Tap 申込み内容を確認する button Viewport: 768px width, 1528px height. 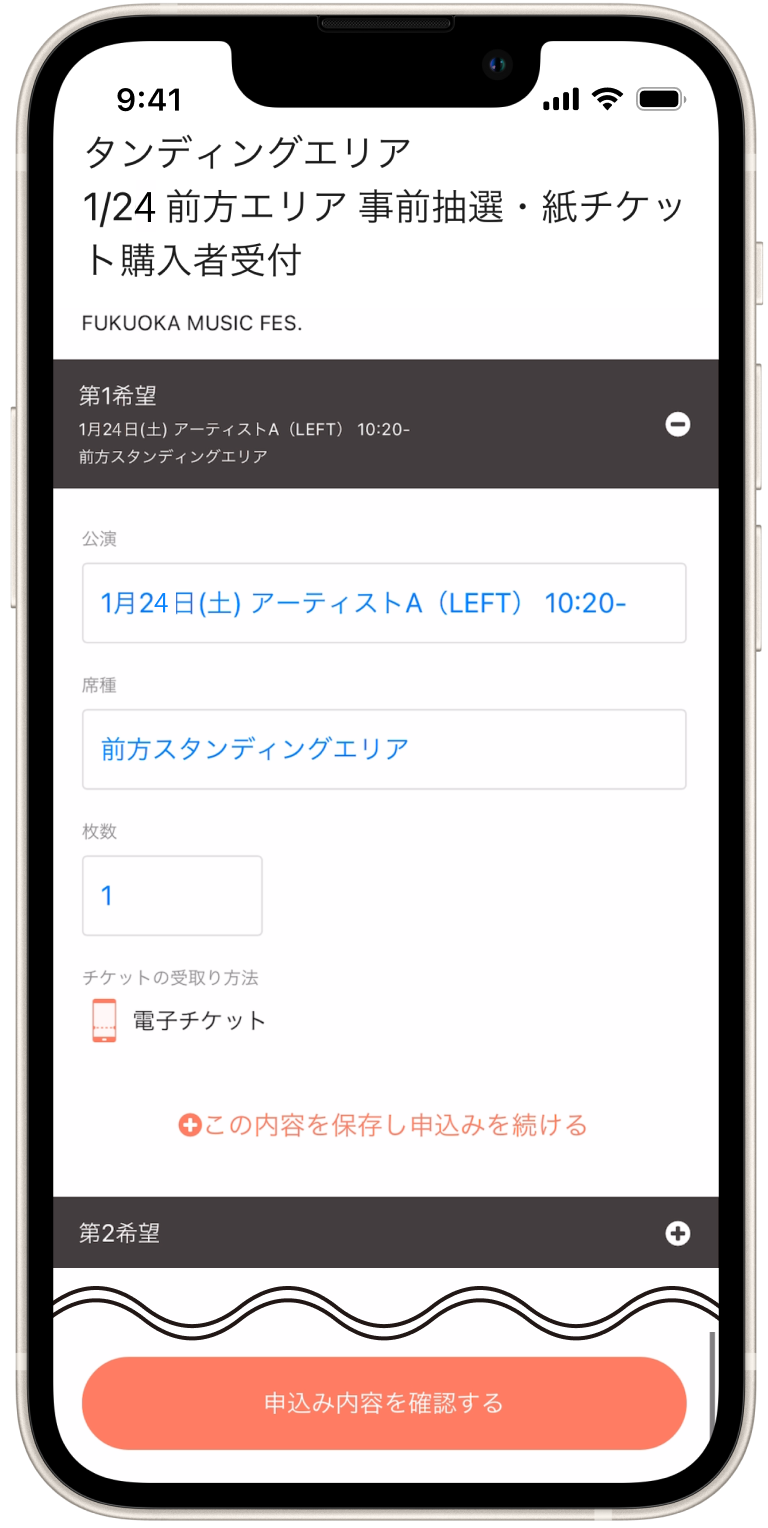384,1403
